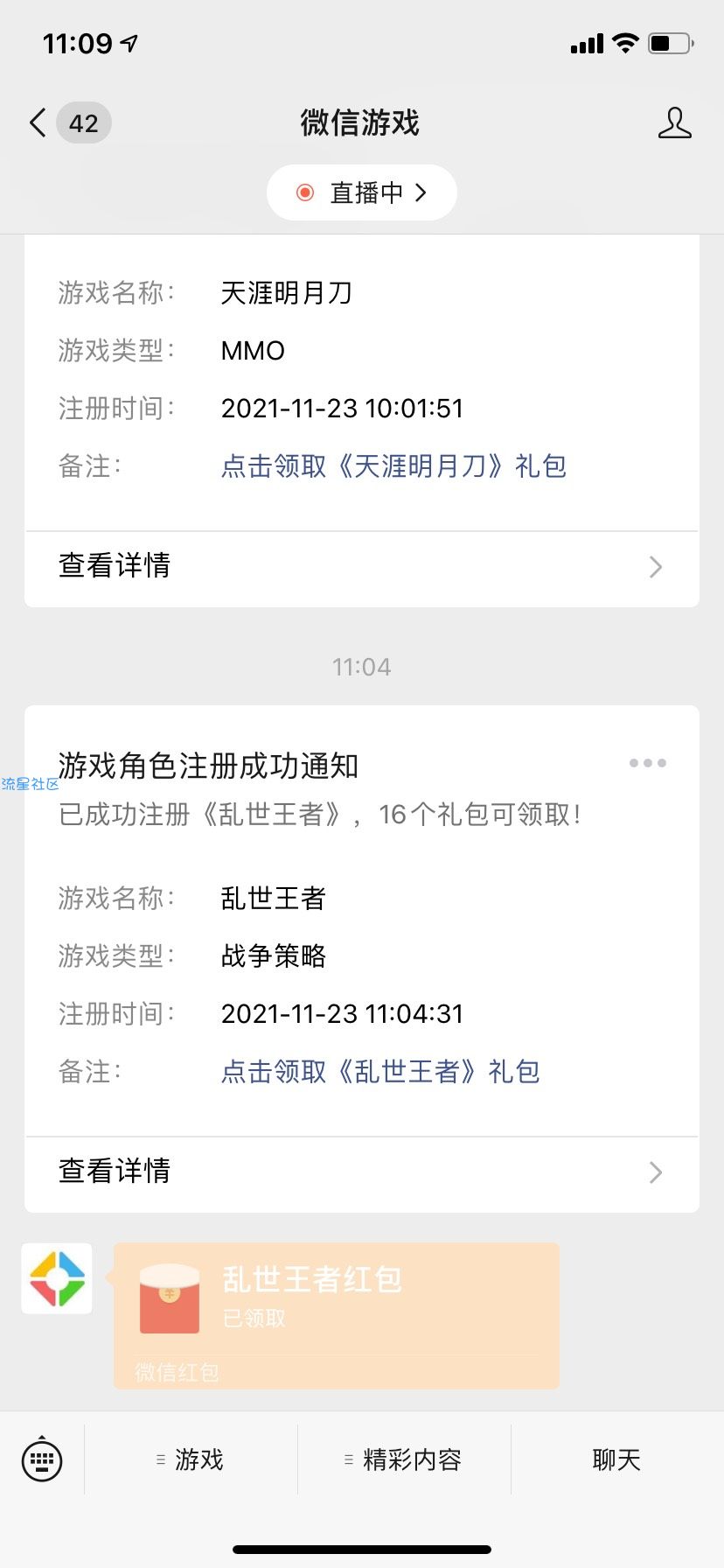Open the 聊天 menu item
The height and width of the screenshot is (1568, 724).
tap(616, 1459)
